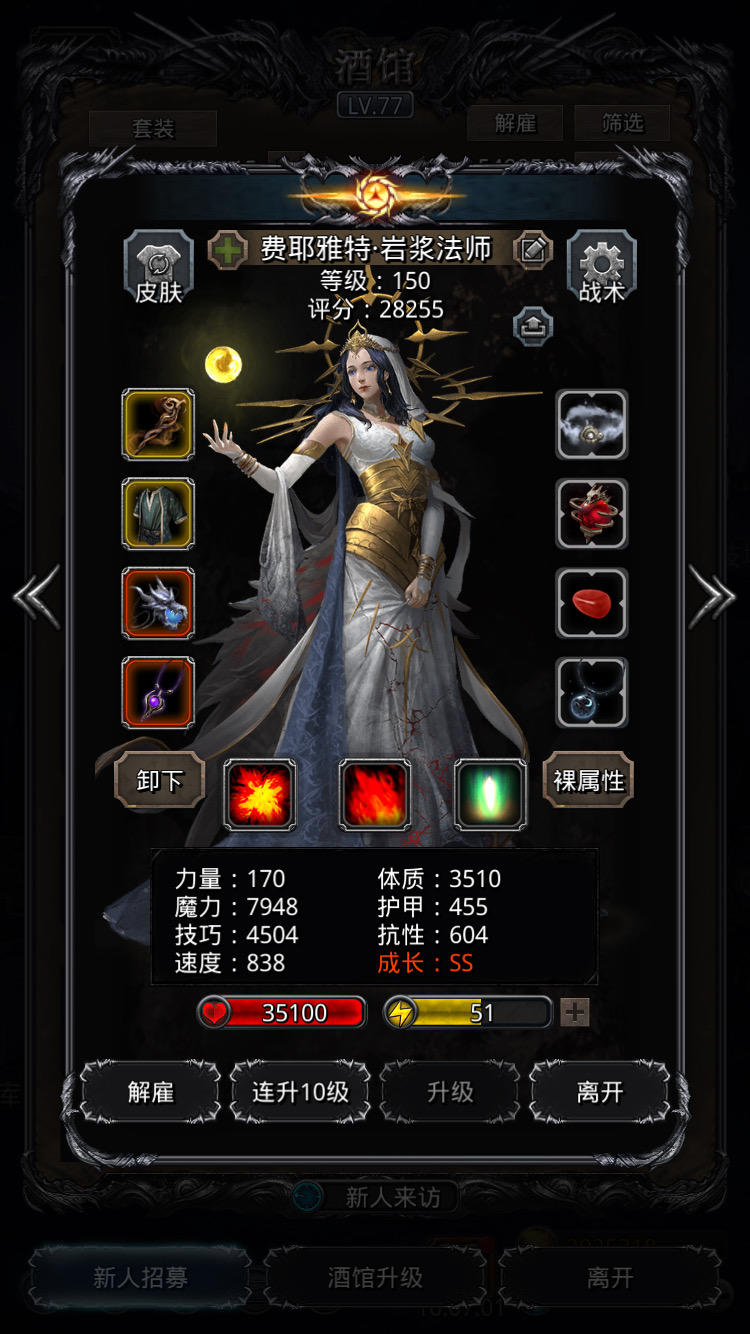
Task: View the red heart relic slot
Action: coord(591,514)
